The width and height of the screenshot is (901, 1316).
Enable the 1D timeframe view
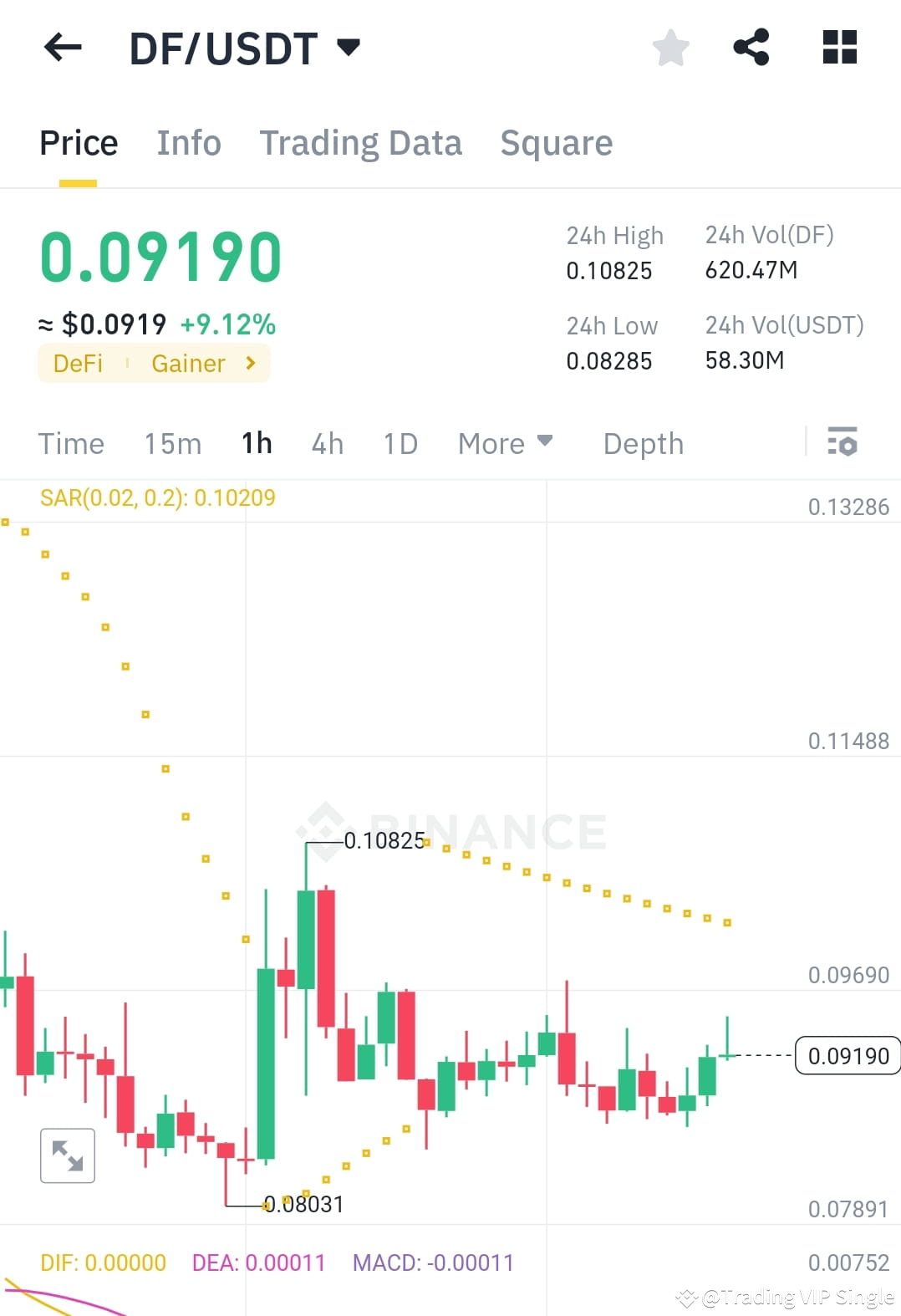coord(400,443)
